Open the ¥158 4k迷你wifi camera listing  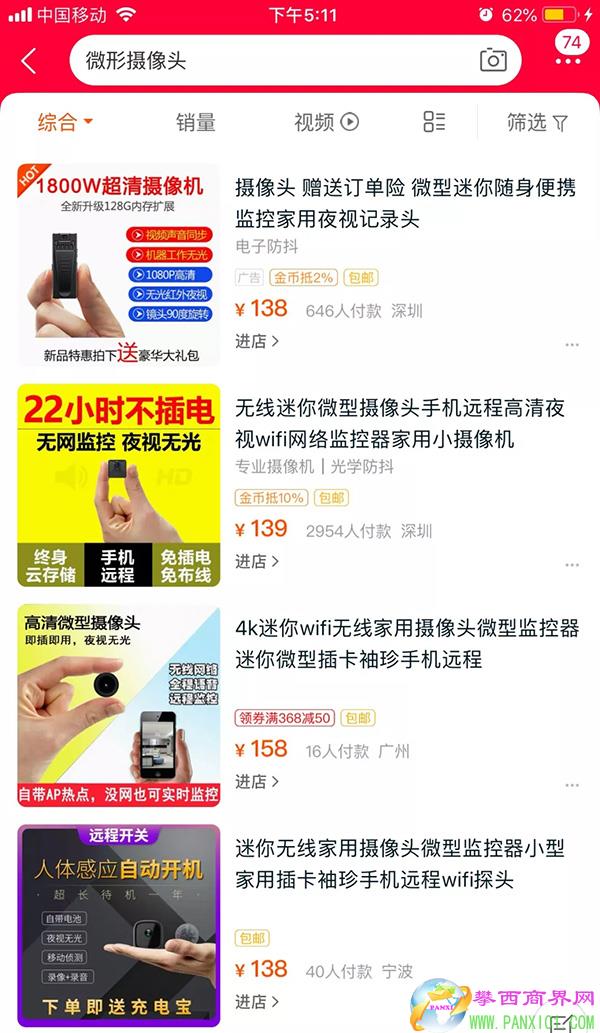pyautogui.click(x=400, y=643)
